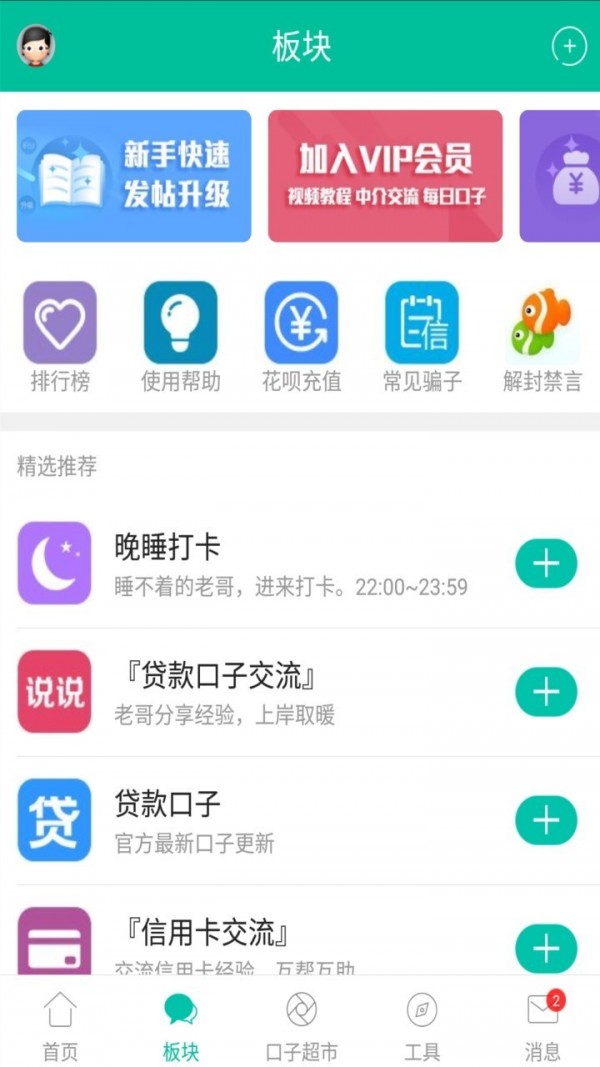Follow 『贷款口子交流』 with its plus button
The image size is (600, 1067).
(546, 692)
